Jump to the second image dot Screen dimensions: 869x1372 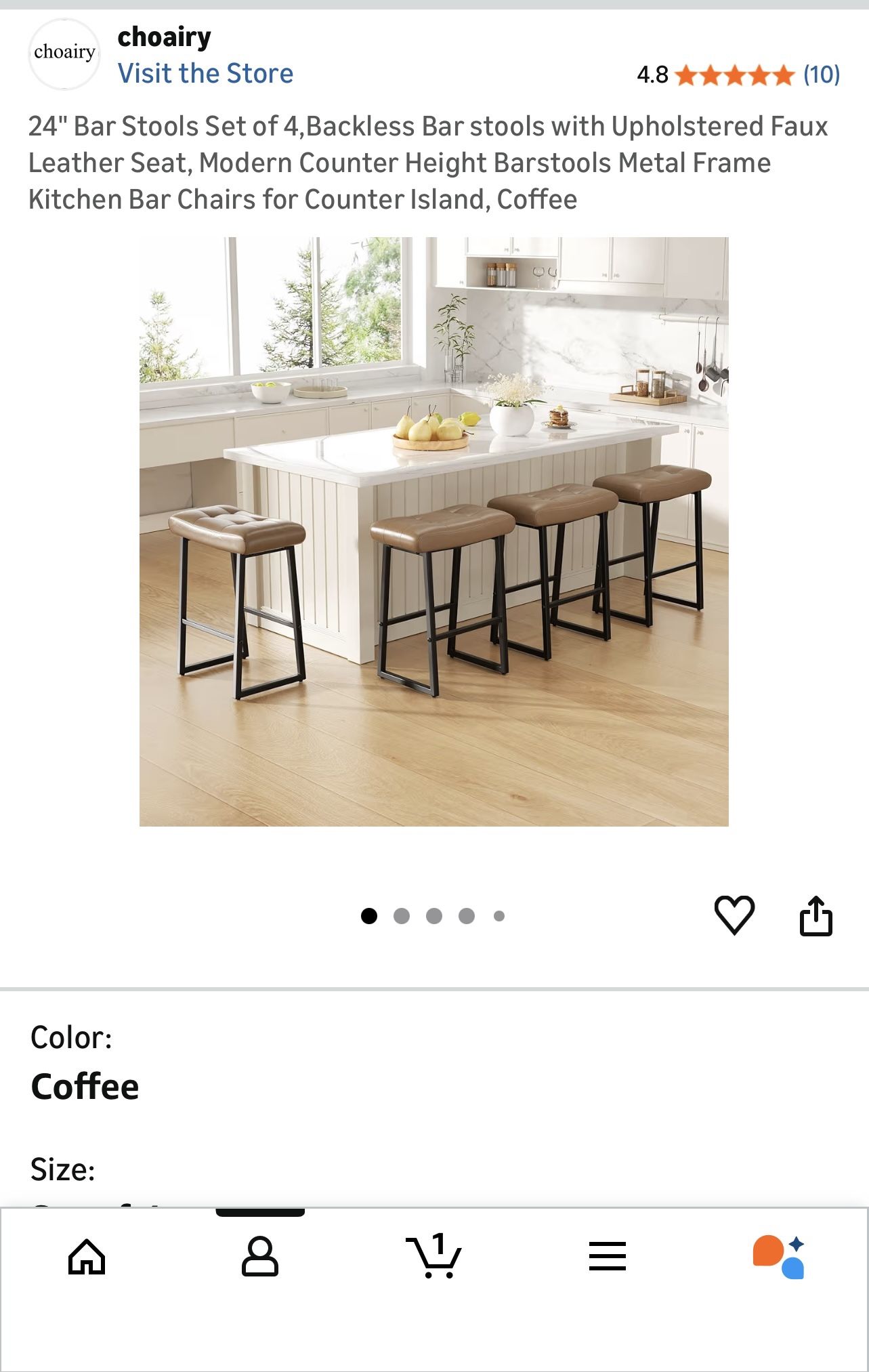(x=402, y=916)
